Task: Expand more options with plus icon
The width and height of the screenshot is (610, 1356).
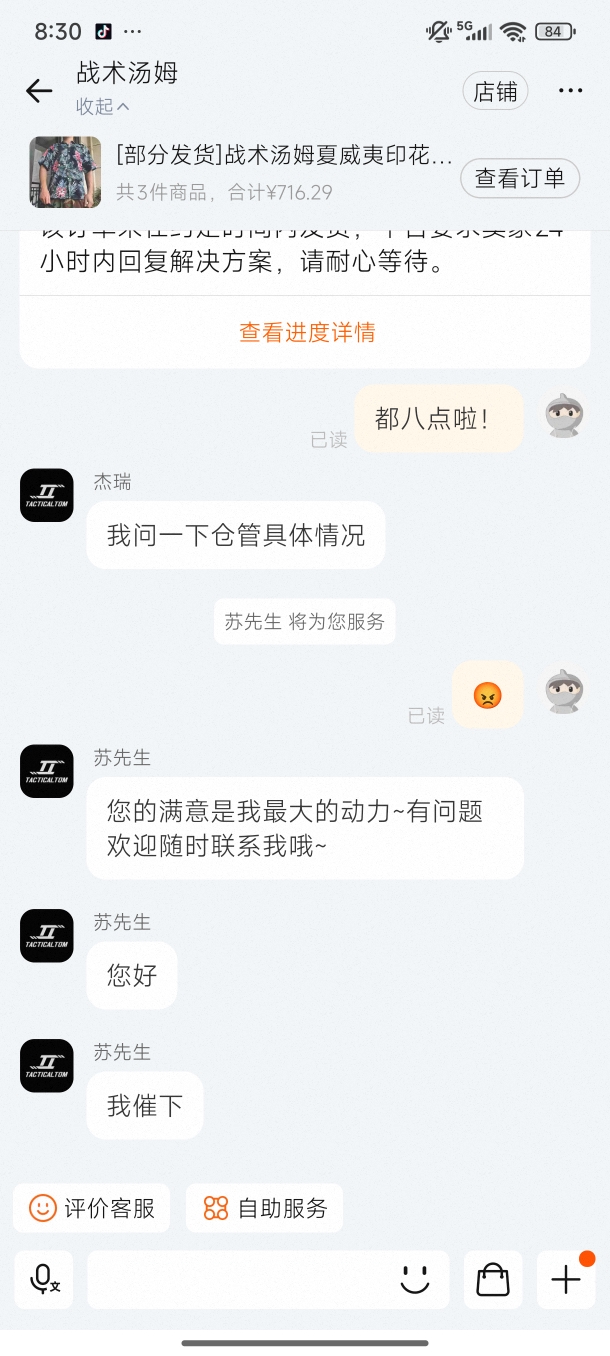Action: pos(566,1279)
